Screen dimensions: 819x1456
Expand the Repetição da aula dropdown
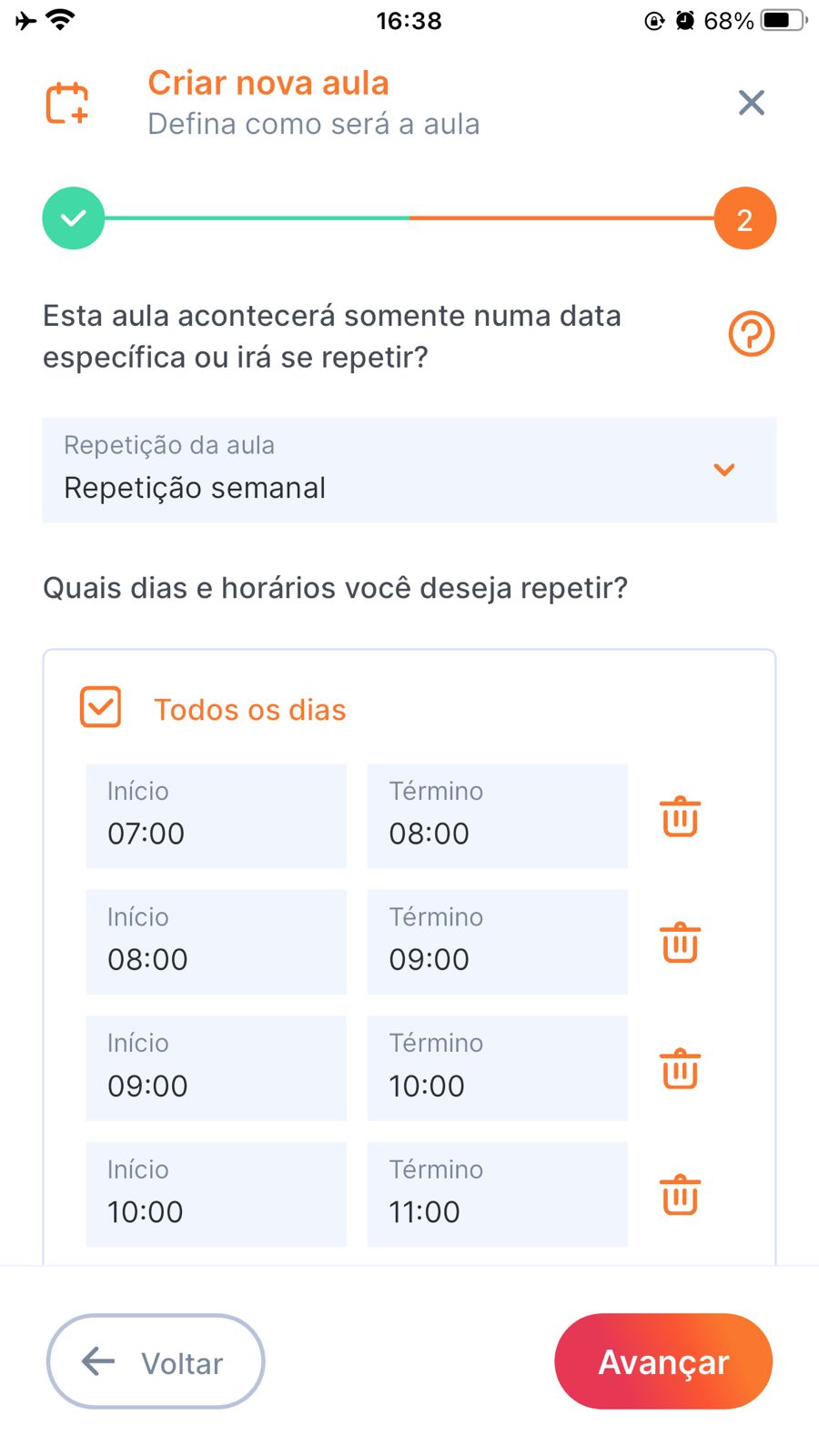tap(409, 470)
